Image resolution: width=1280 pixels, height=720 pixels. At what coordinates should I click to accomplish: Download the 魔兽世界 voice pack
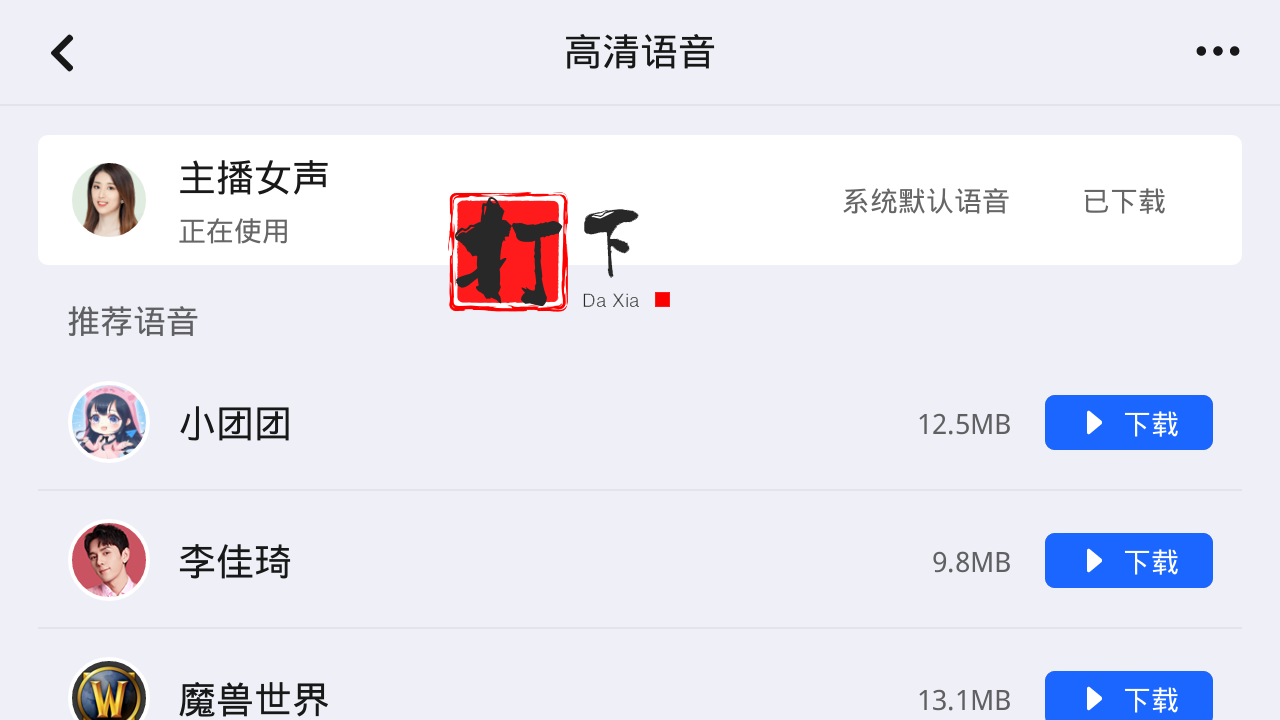(1128, 697)
